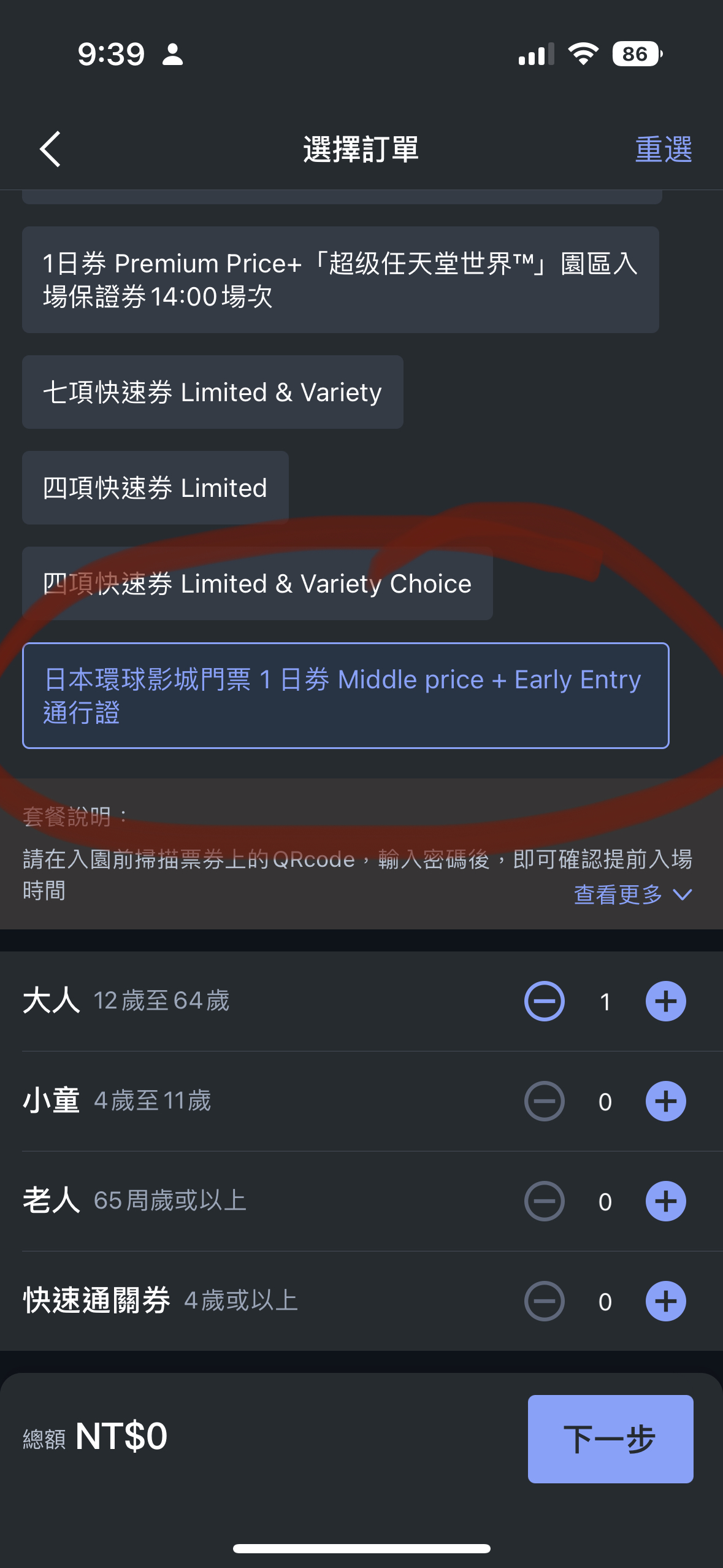Go back from the 選擇訂單 screen
This screenshot has width=723, height=1568.
click(x=50, y=149)
